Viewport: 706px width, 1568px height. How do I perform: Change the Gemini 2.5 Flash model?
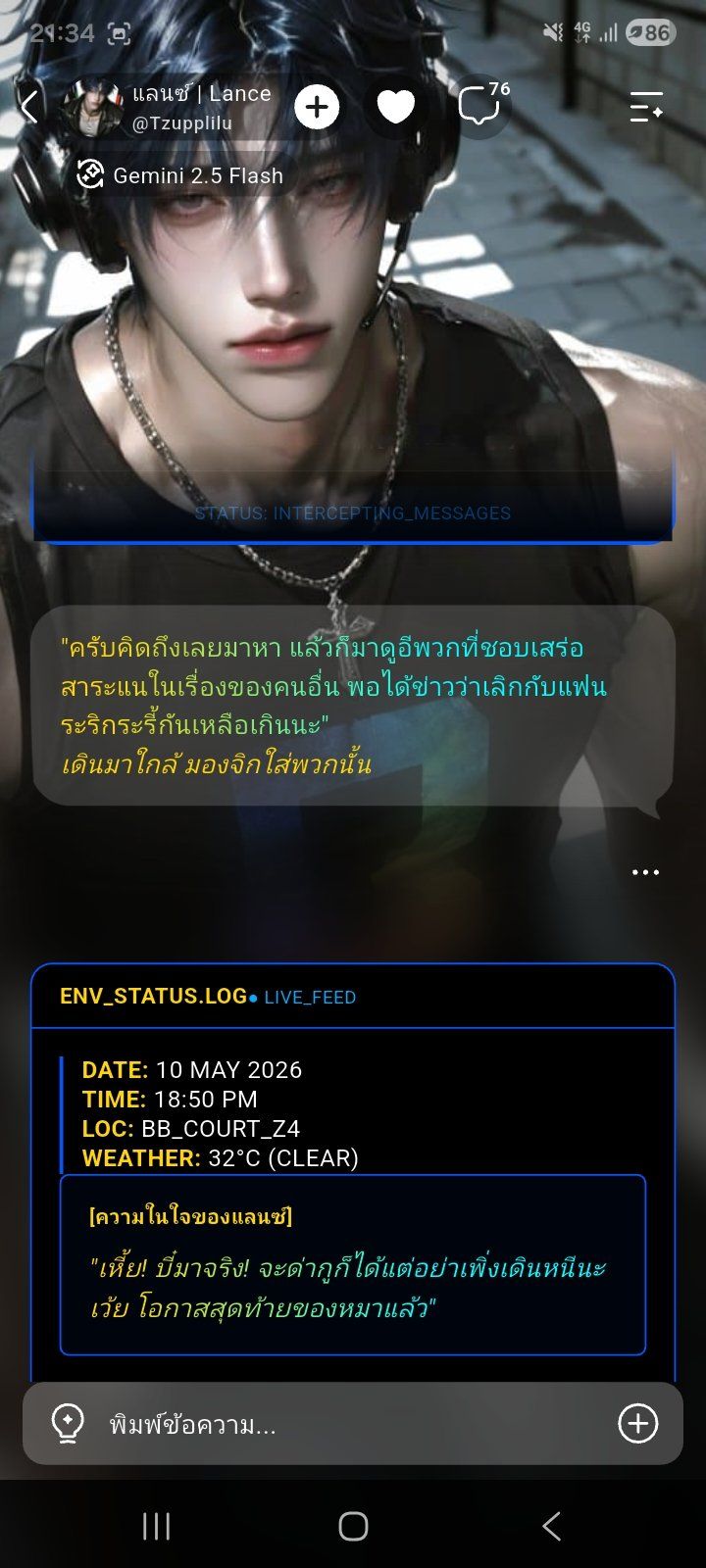pos(180,175)
